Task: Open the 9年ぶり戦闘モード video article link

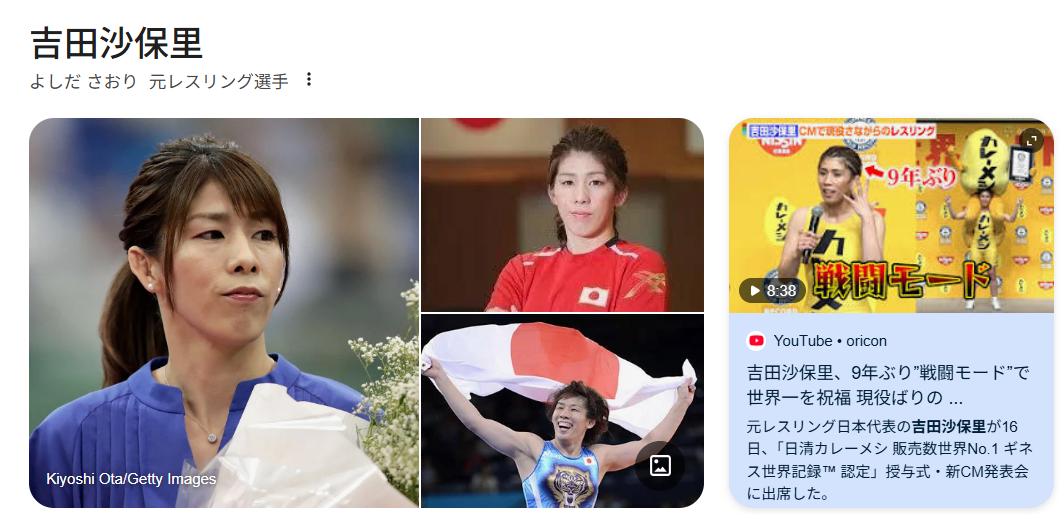Action: click(x=888, y=384)
